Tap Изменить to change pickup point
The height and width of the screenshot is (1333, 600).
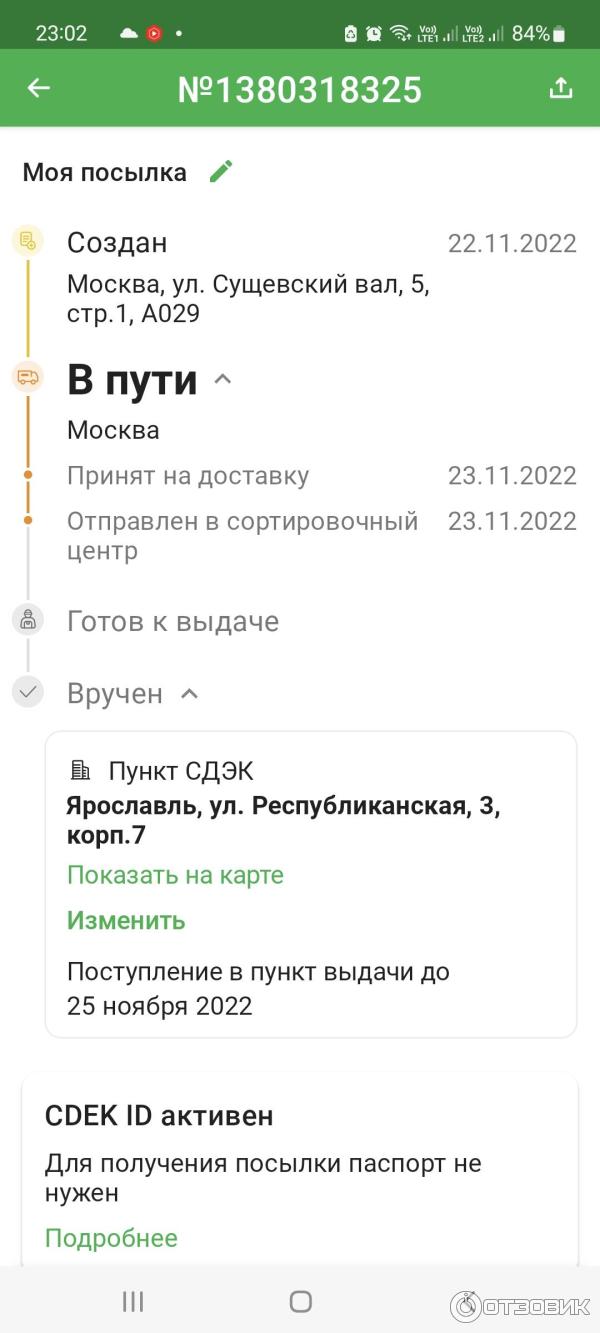coord(126,920)
